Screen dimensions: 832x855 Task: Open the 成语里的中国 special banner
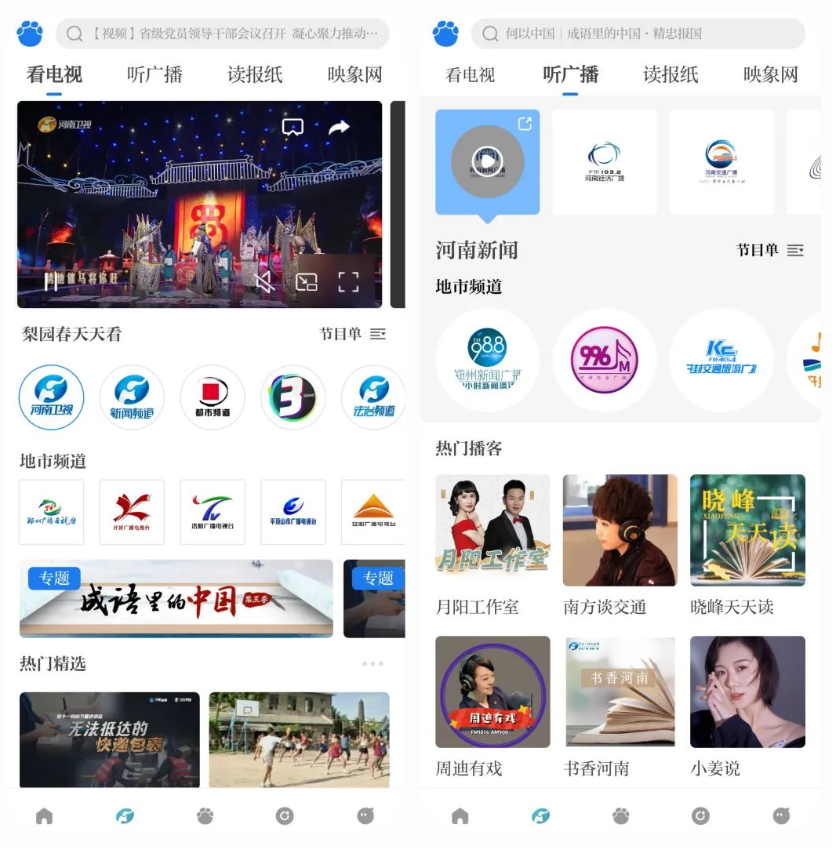pyautogui.click(x=176, y=598)
